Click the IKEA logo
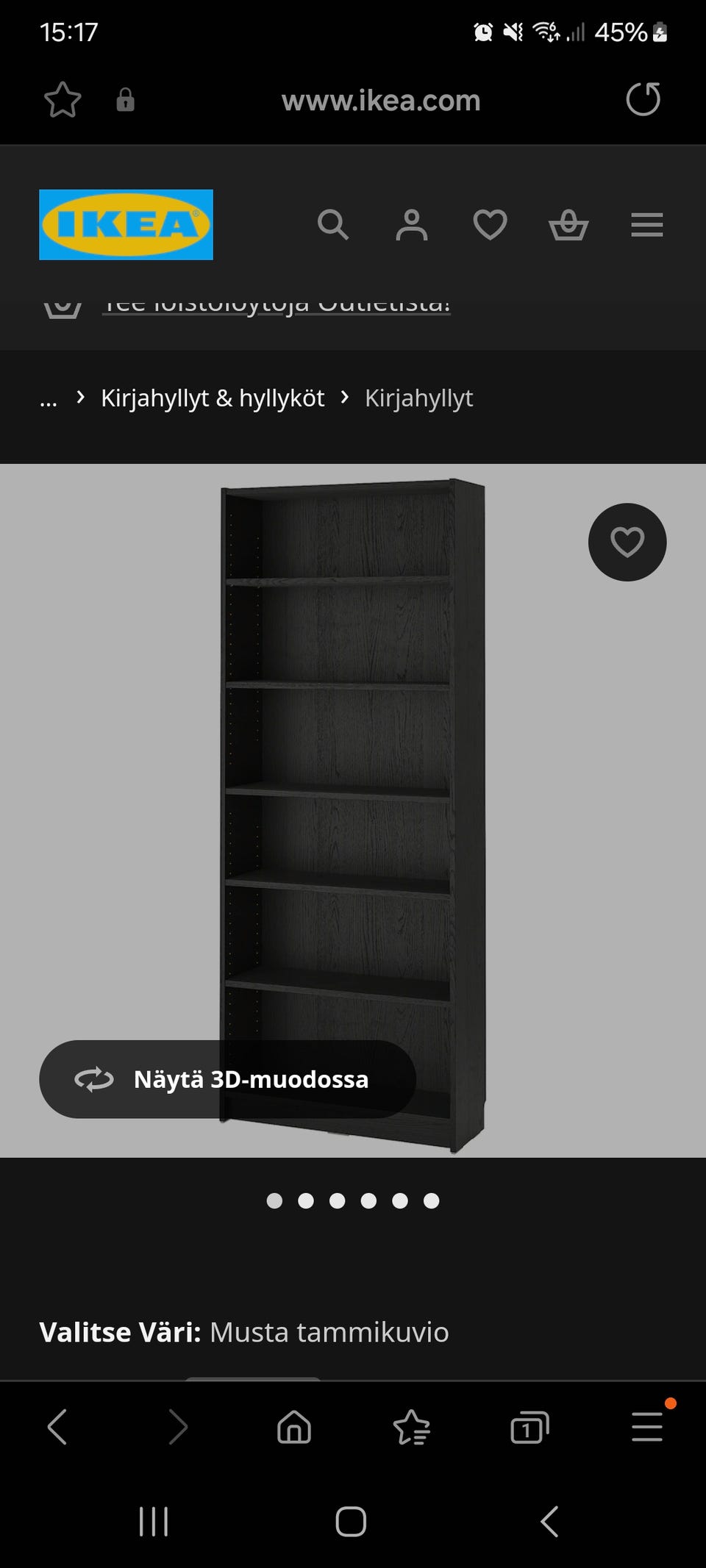 pos(125,224)
